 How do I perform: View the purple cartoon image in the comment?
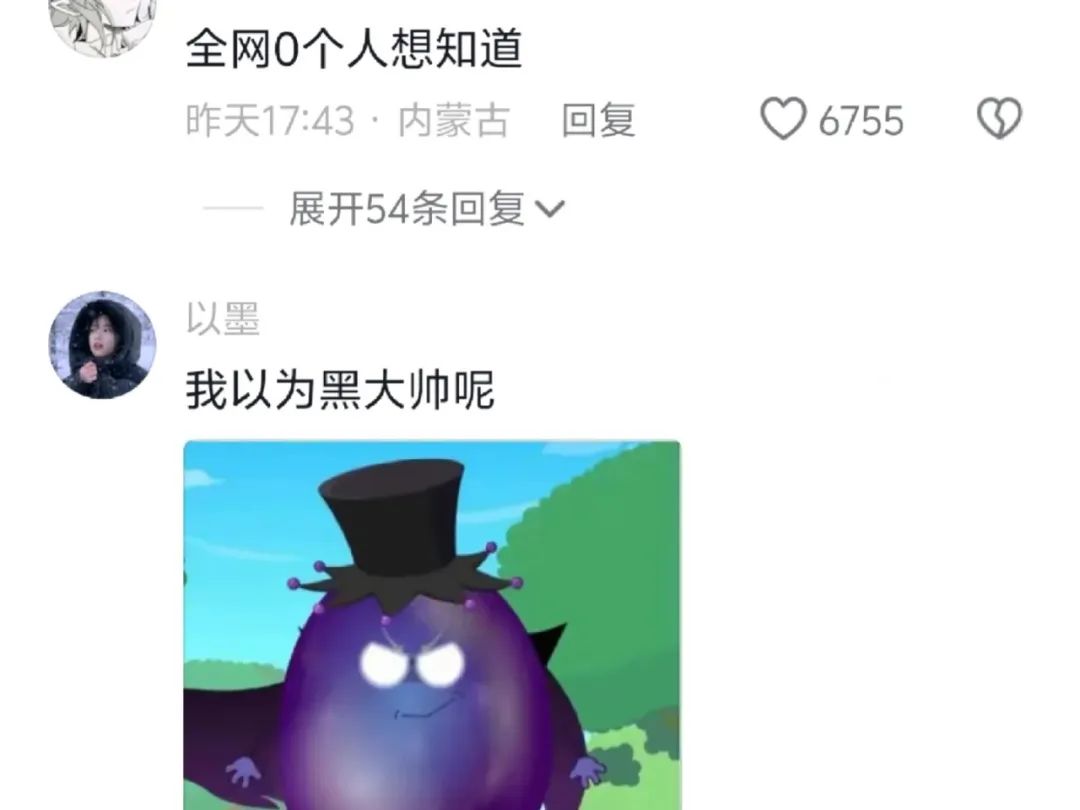[x=432, y=625]
